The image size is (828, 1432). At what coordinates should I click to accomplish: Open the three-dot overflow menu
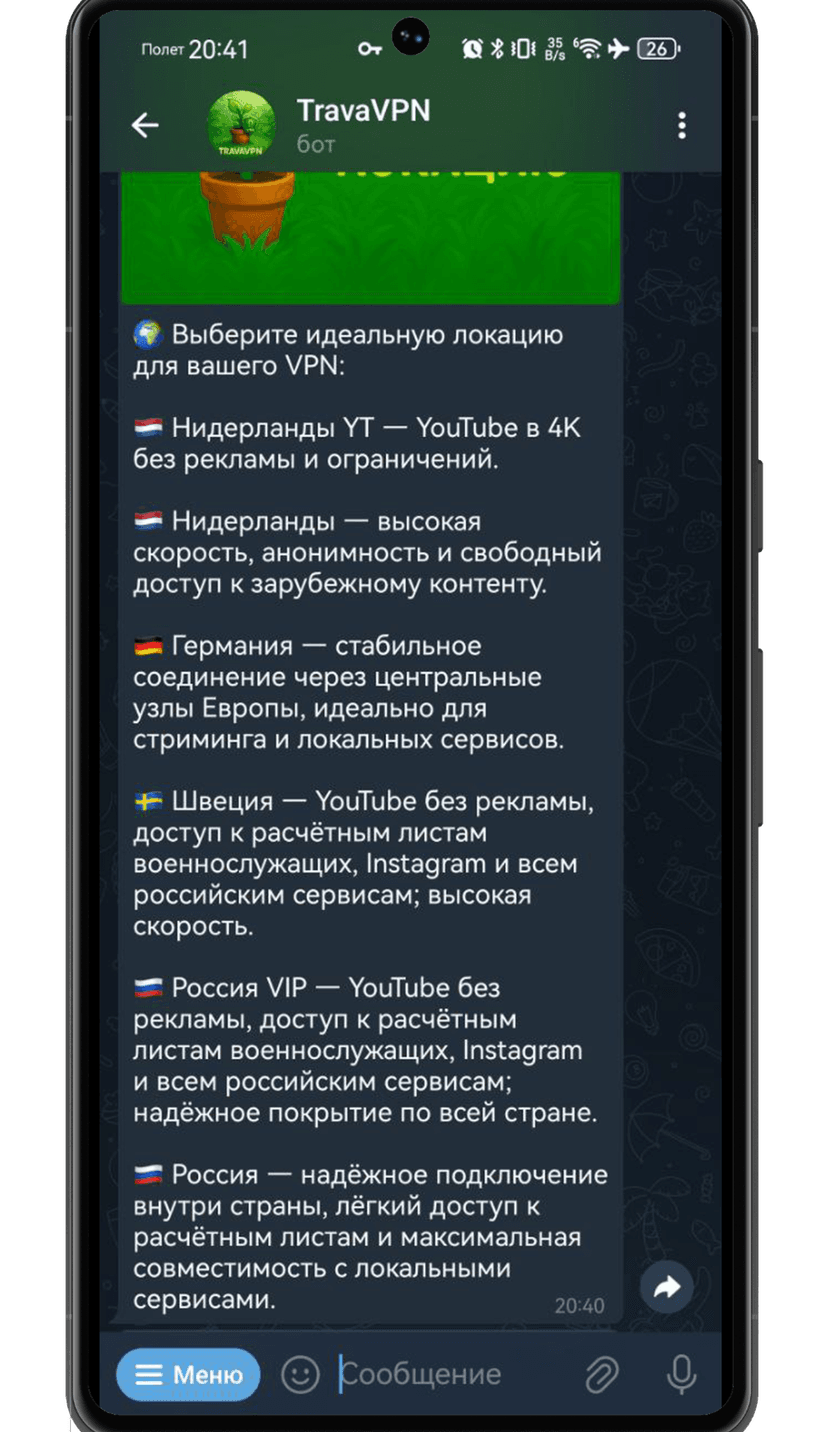coord(681,126)
